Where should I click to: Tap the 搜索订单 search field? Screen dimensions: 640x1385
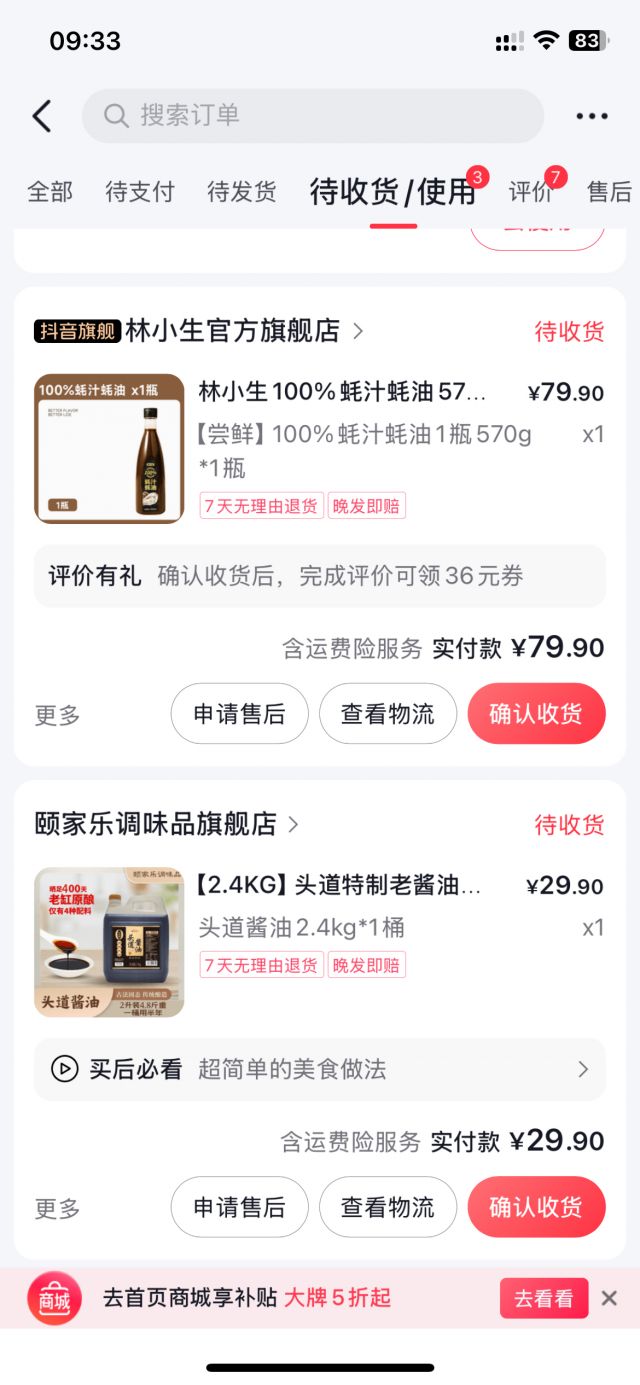pyautogui.click(x=312, y=116)
